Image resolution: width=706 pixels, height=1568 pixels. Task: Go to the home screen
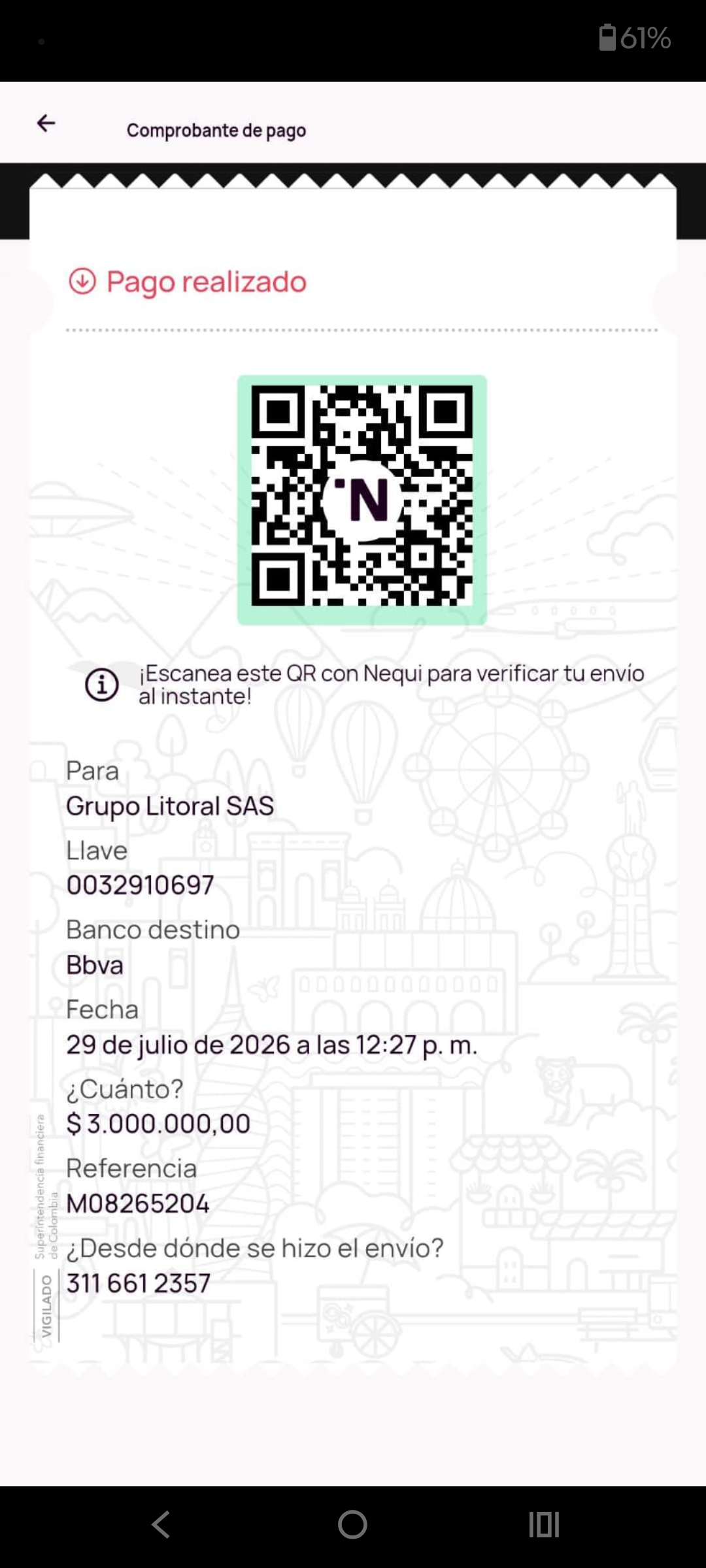pos(352,1524)
